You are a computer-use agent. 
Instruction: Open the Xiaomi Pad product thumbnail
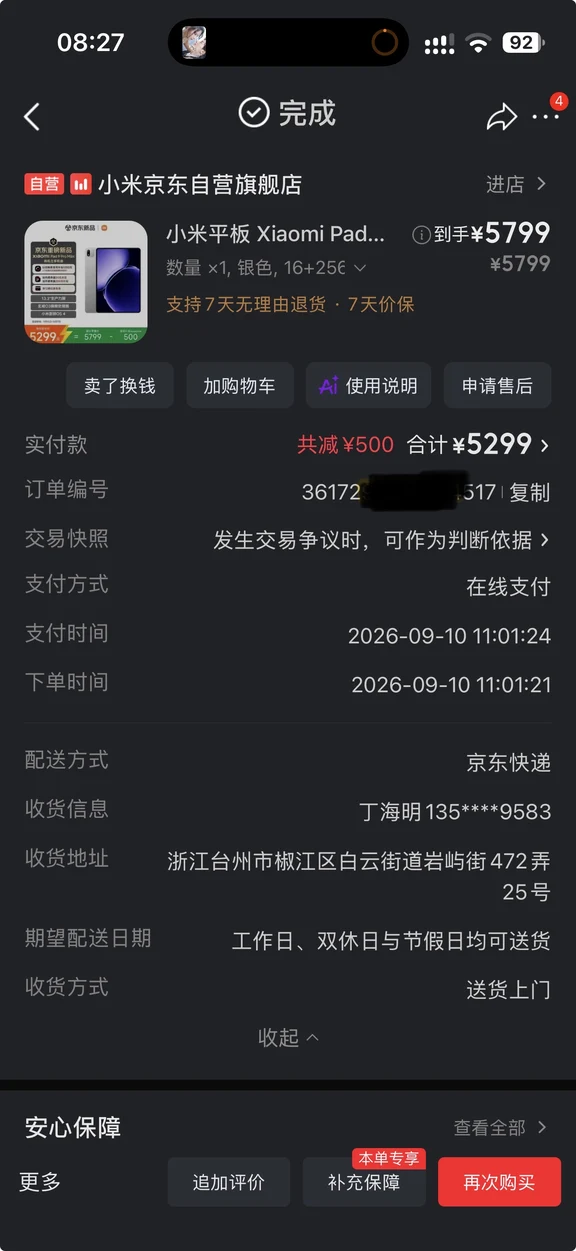pos(86,283)
